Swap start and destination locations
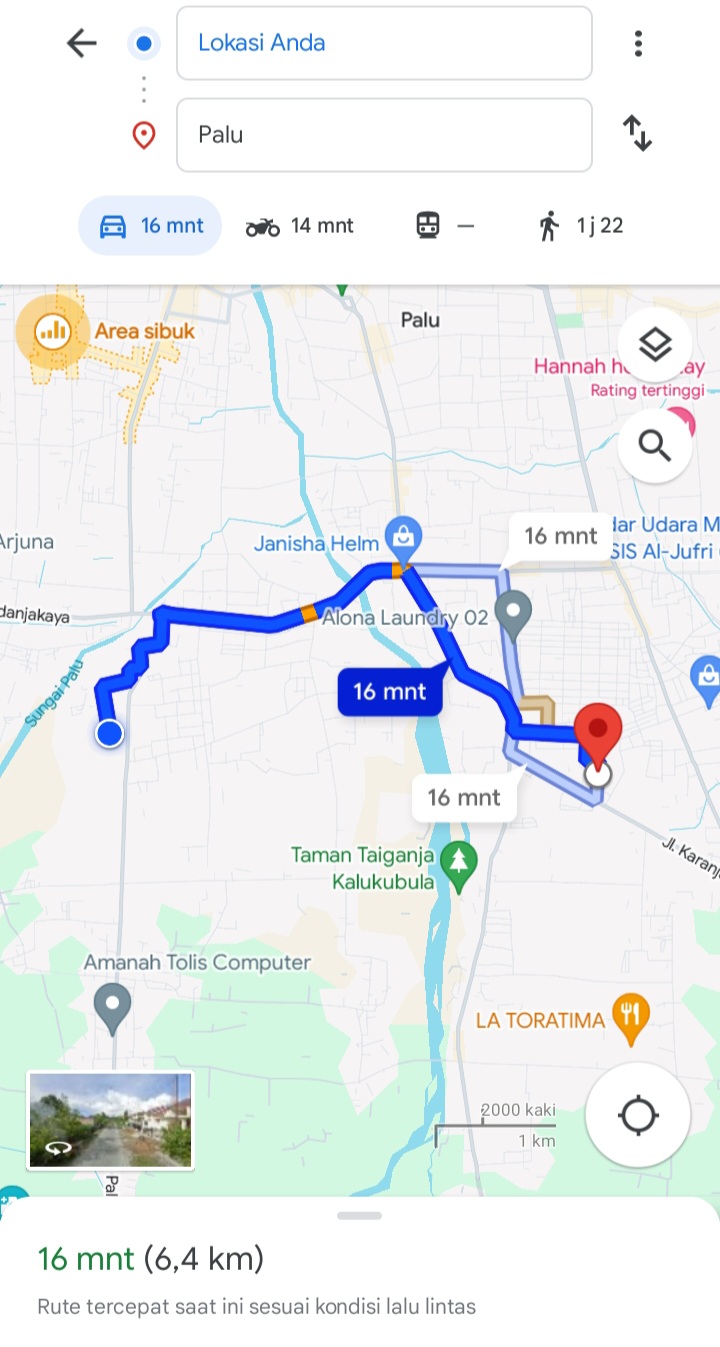The height and width of the screenshot is (1347, 720). [638, 133]
